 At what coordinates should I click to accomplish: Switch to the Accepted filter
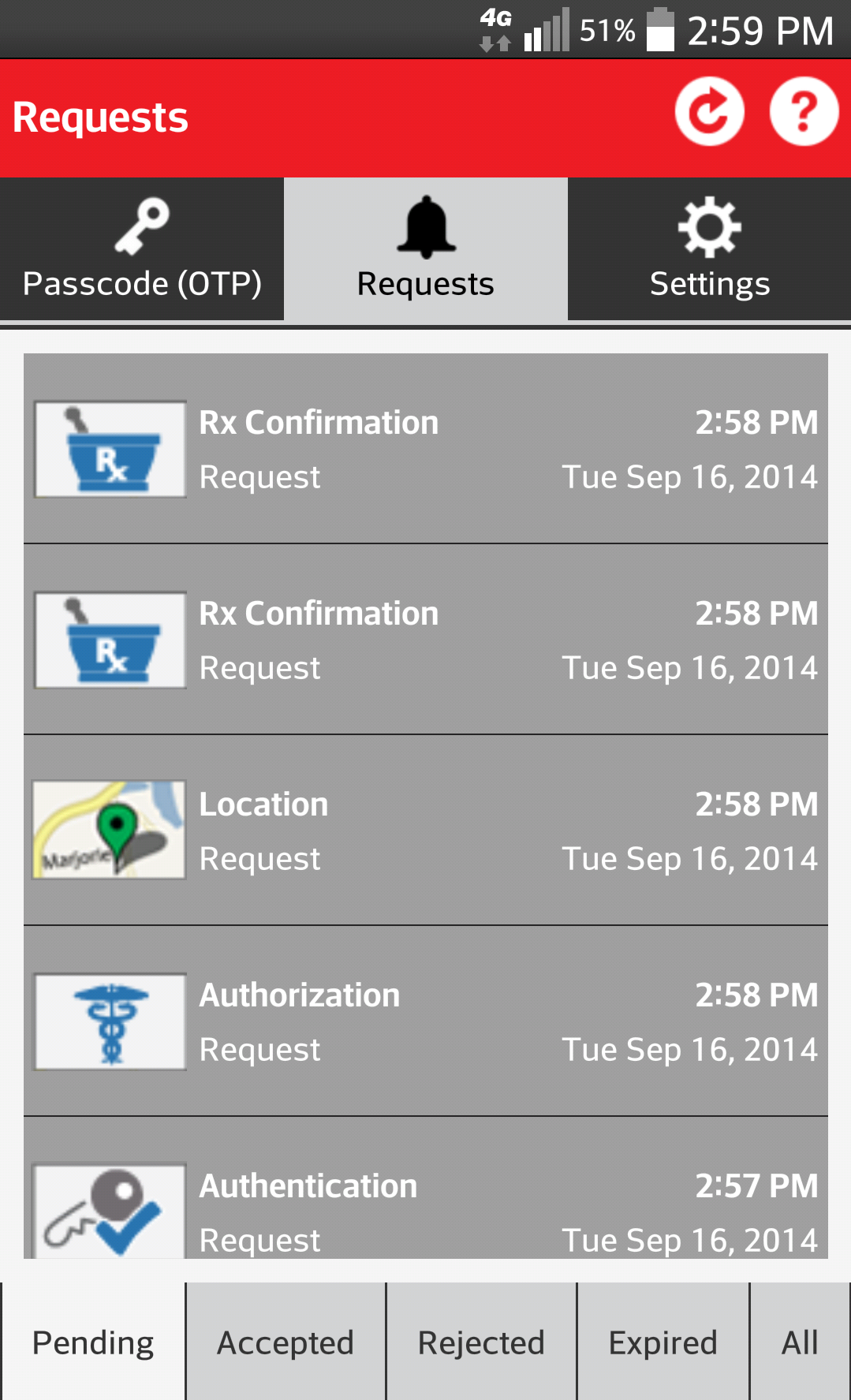pyautogui.click(x=286, y=1342)
